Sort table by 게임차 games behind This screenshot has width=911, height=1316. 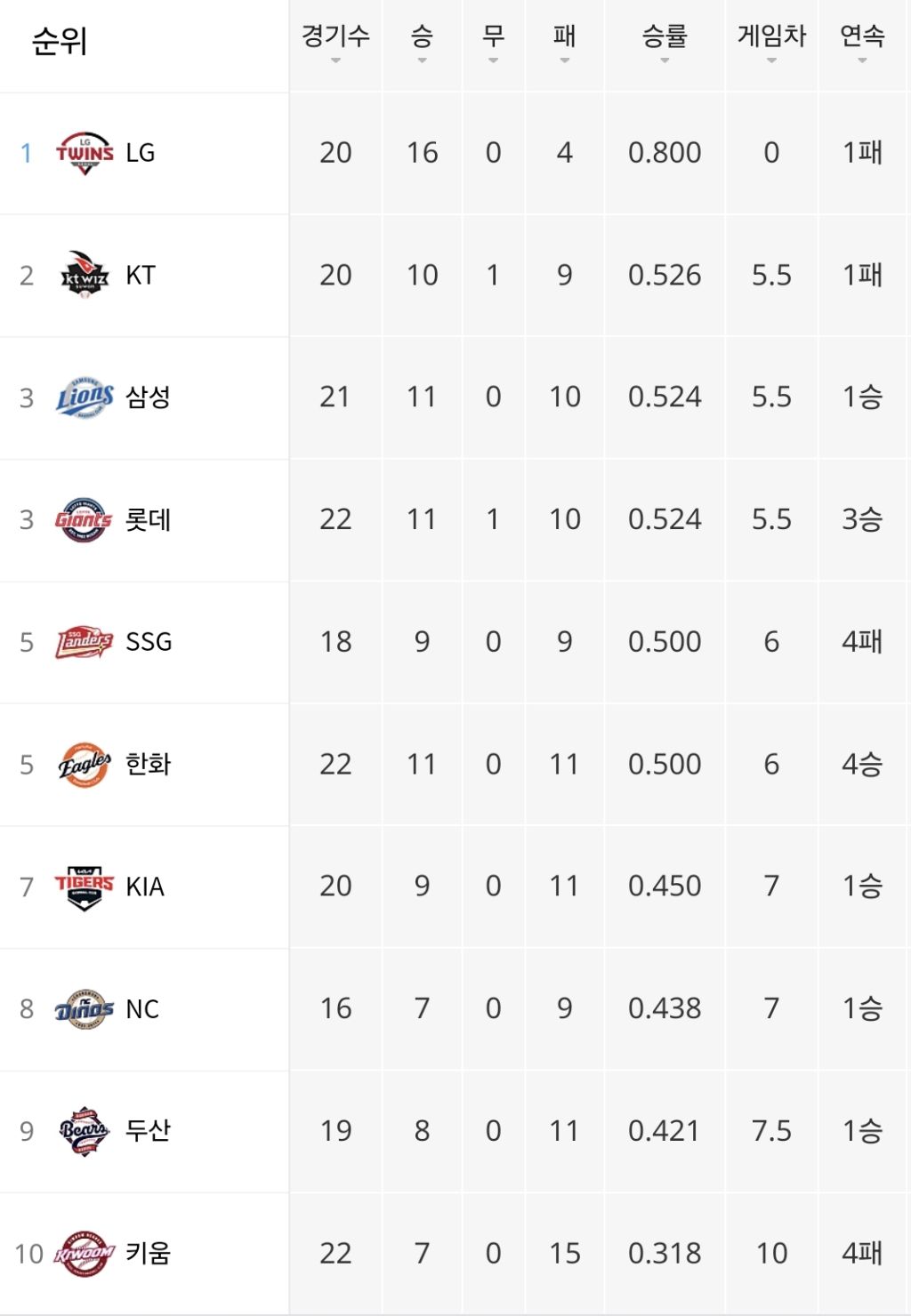(x=771, y=44)
